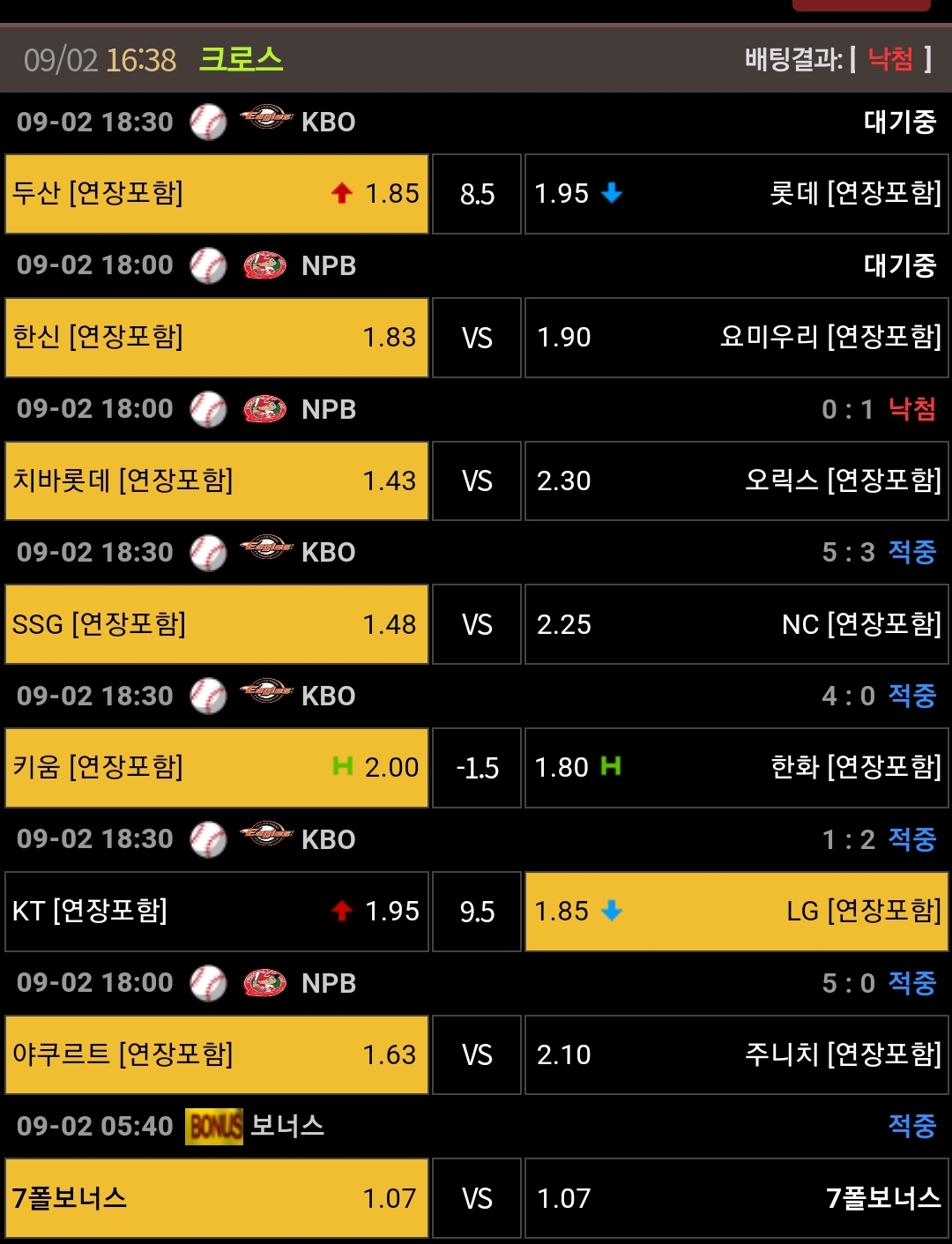Select 두산 at odds 1.85

217,194
